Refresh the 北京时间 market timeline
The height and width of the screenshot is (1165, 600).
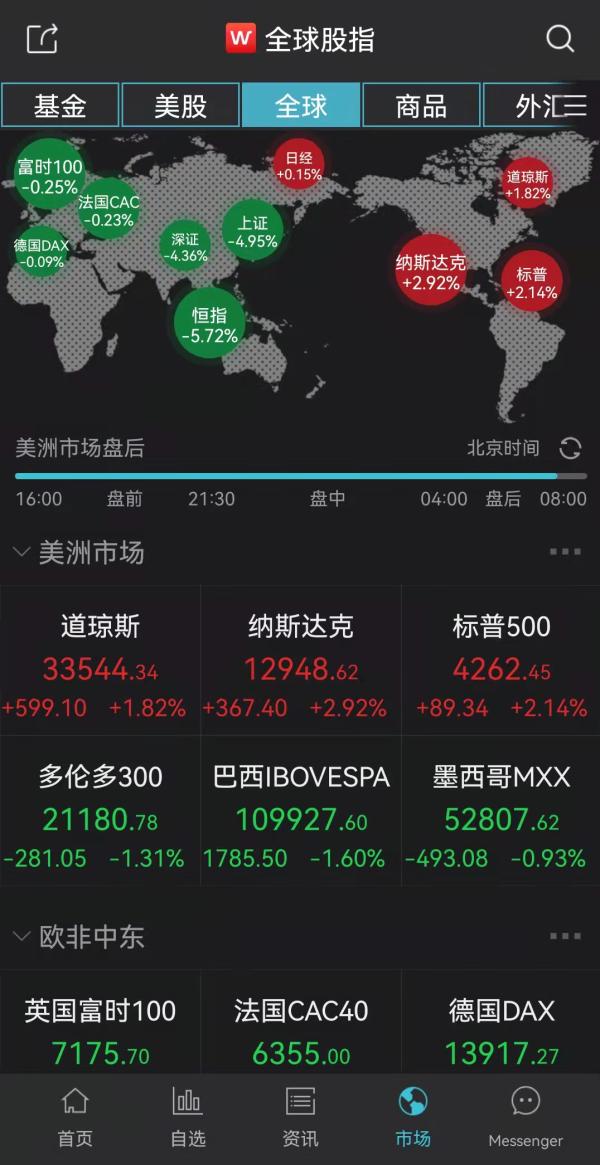570,448
